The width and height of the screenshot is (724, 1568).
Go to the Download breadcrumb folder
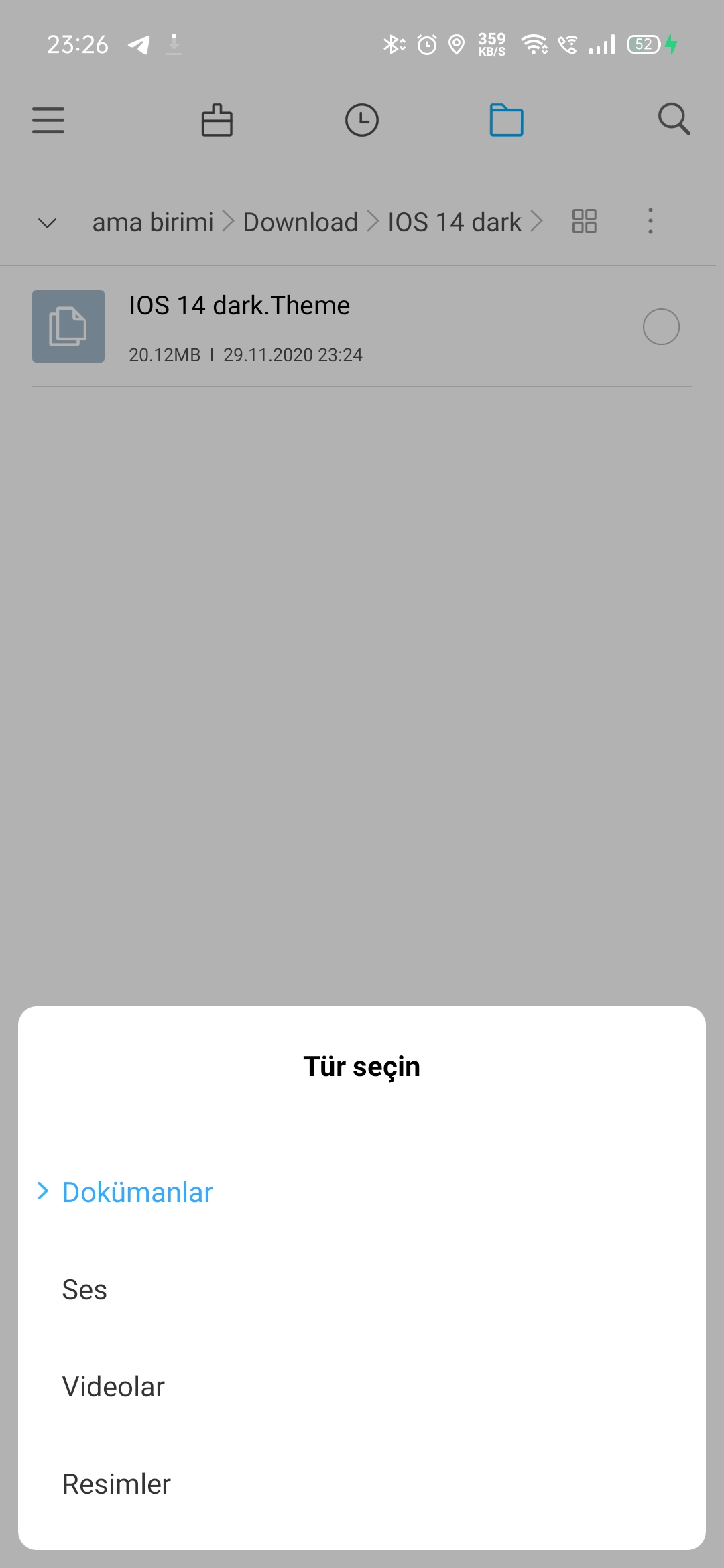(x=300, y=222)
